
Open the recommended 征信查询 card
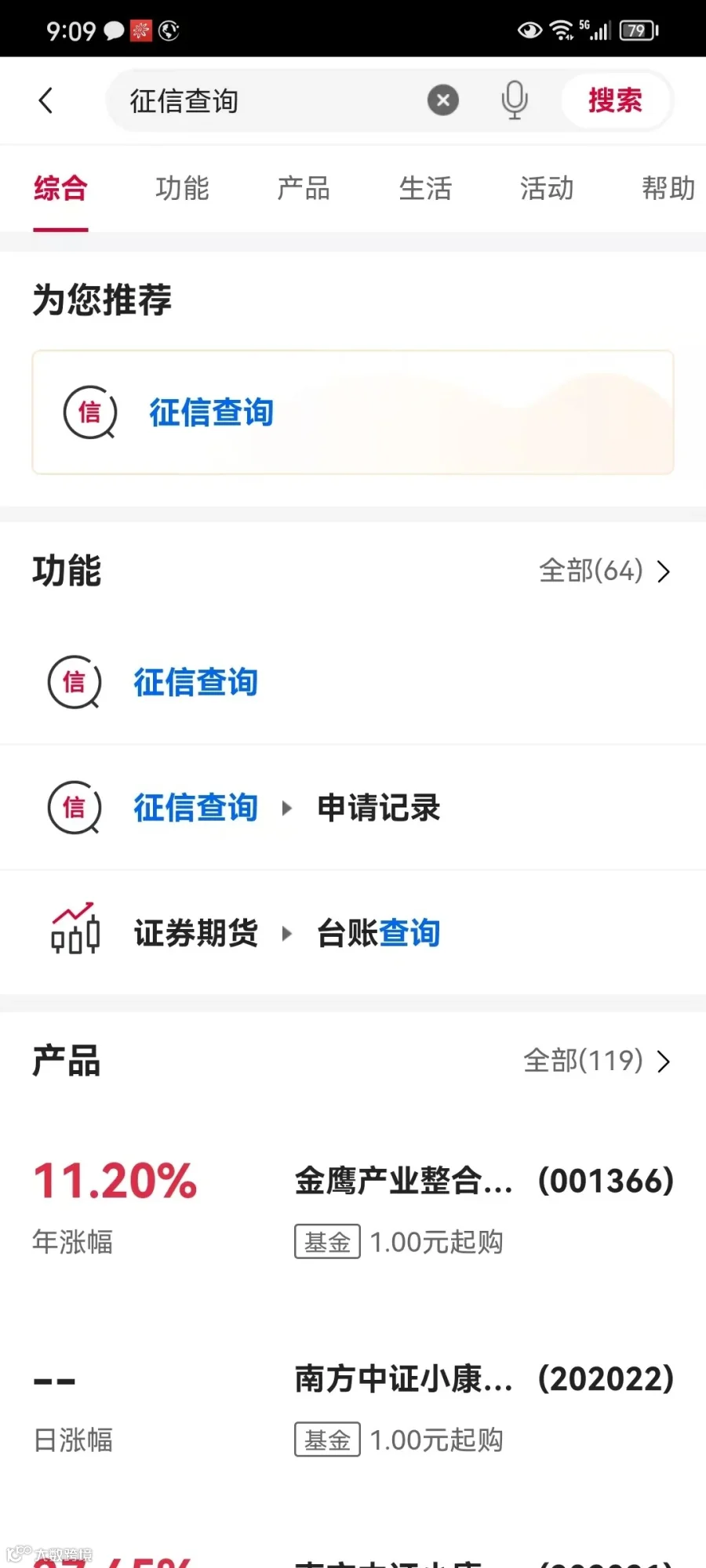click(353, 412)
